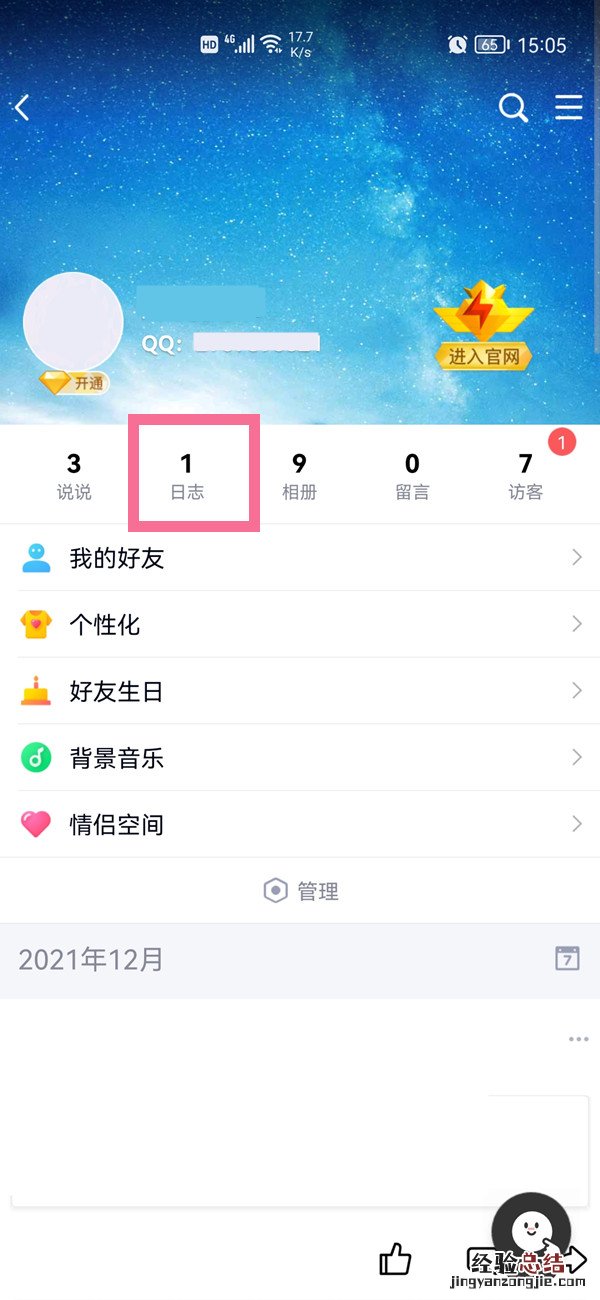Open 留言 message board tab
Image resolution: width=600 pixels, height=1300 pixels.
click(x=412, y=475)
